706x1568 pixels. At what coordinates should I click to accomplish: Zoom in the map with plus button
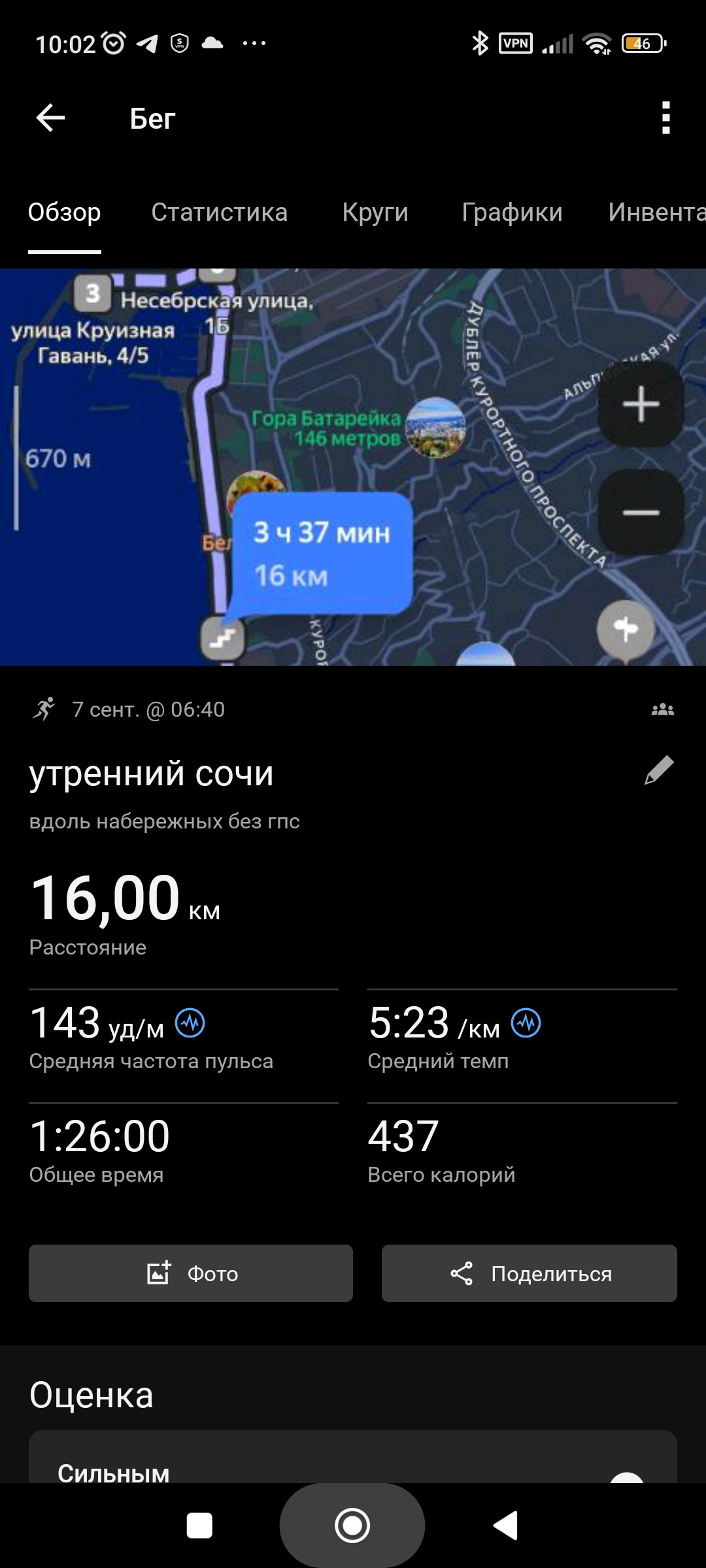point(641,404)
